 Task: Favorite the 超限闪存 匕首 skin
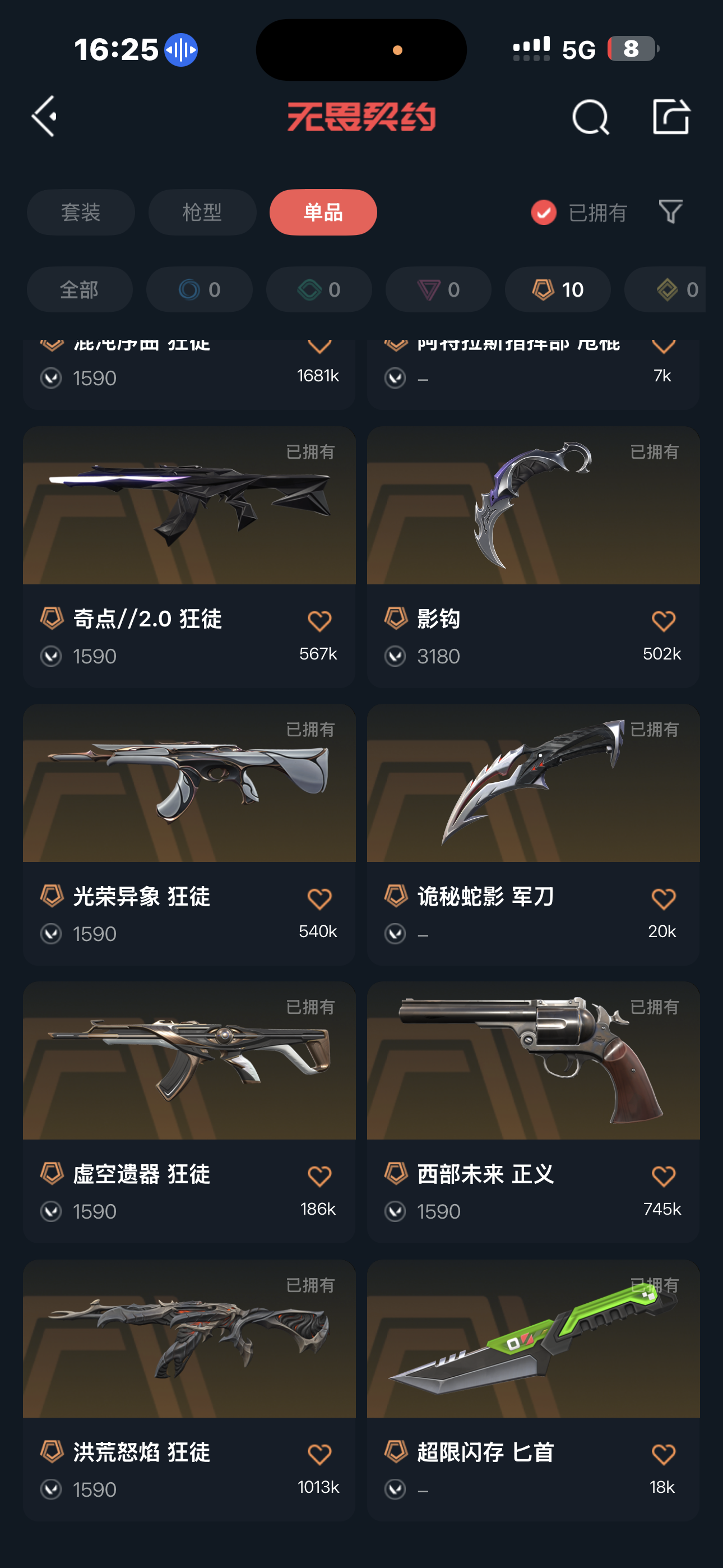pos(664,1454)
